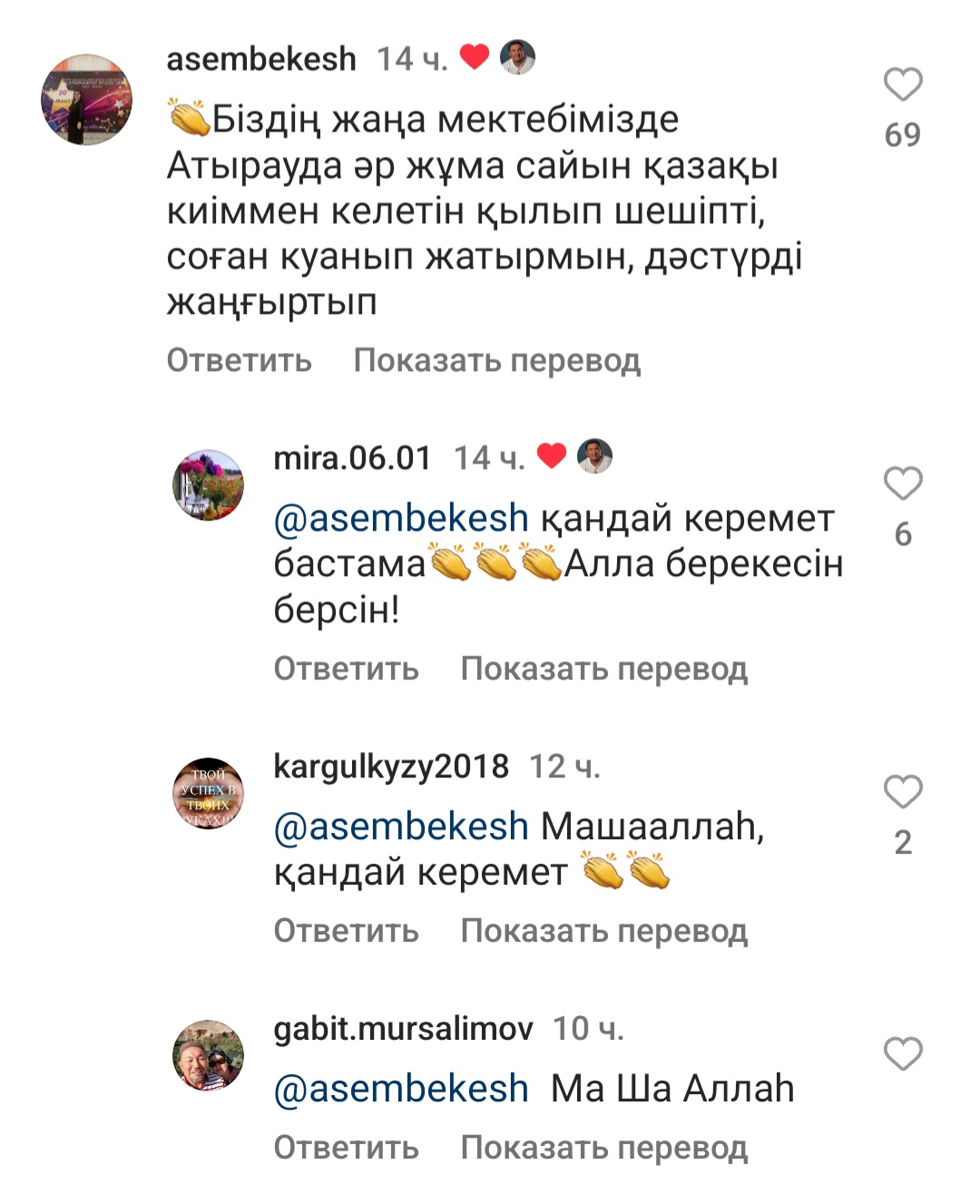Screen dimensions: 980x1204
Task: Show translation of asembekesh's comment
Action: point(496,361)
